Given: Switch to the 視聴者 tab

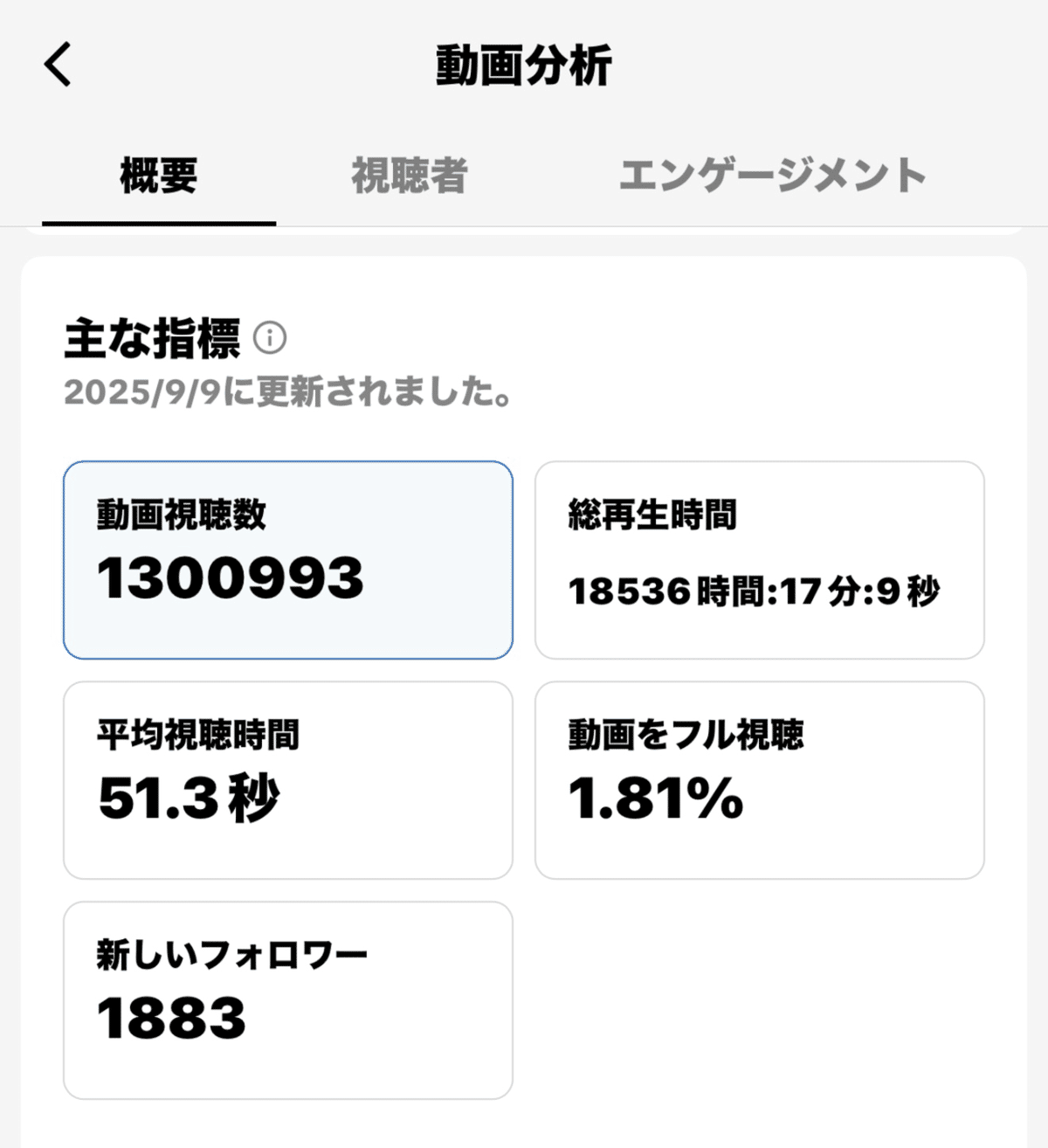Looking at the screenshot, I should tap(410, 176).
